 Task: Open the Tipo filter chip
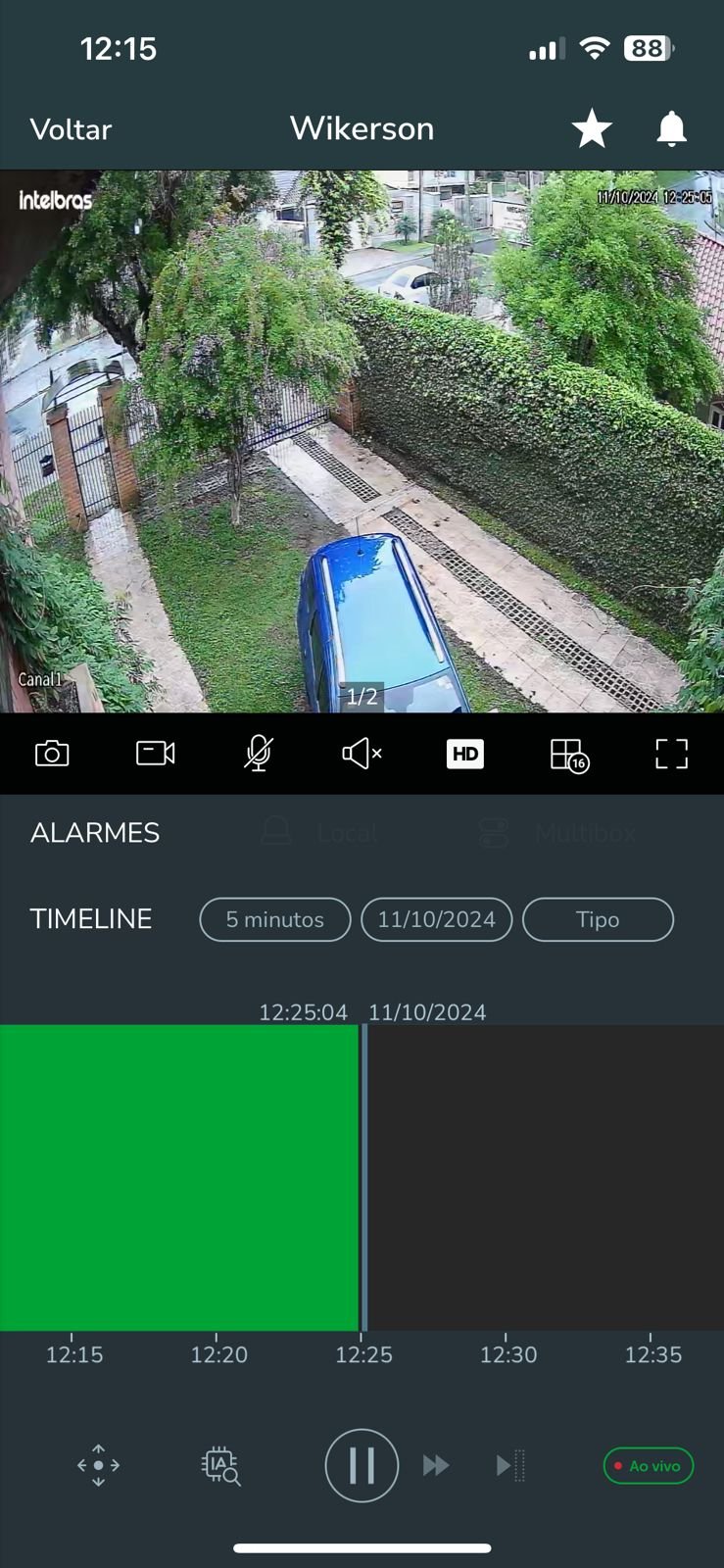pyautogui.click(x=598, y=919)
